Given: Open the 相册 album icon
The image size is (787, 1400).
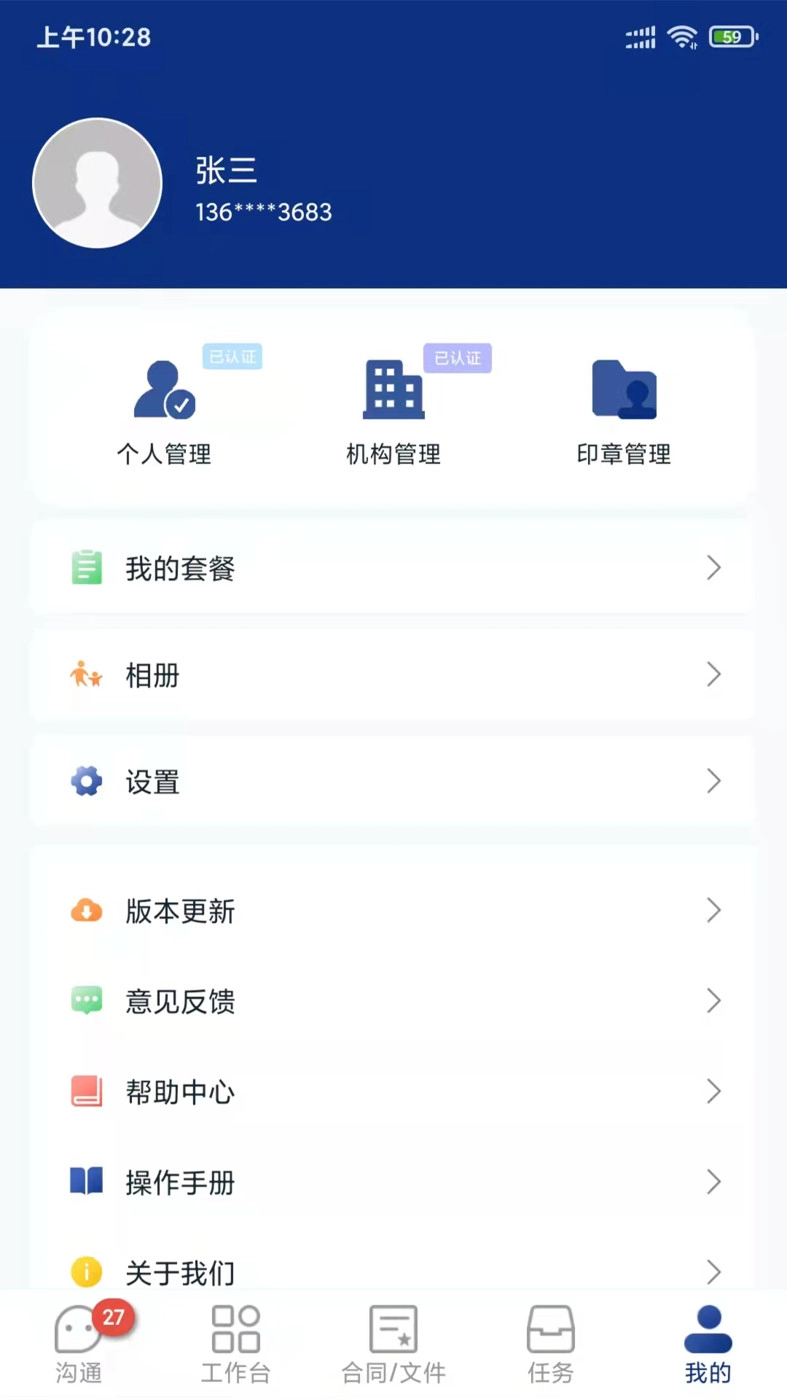Looking at the screenshot, I should 86,674.
